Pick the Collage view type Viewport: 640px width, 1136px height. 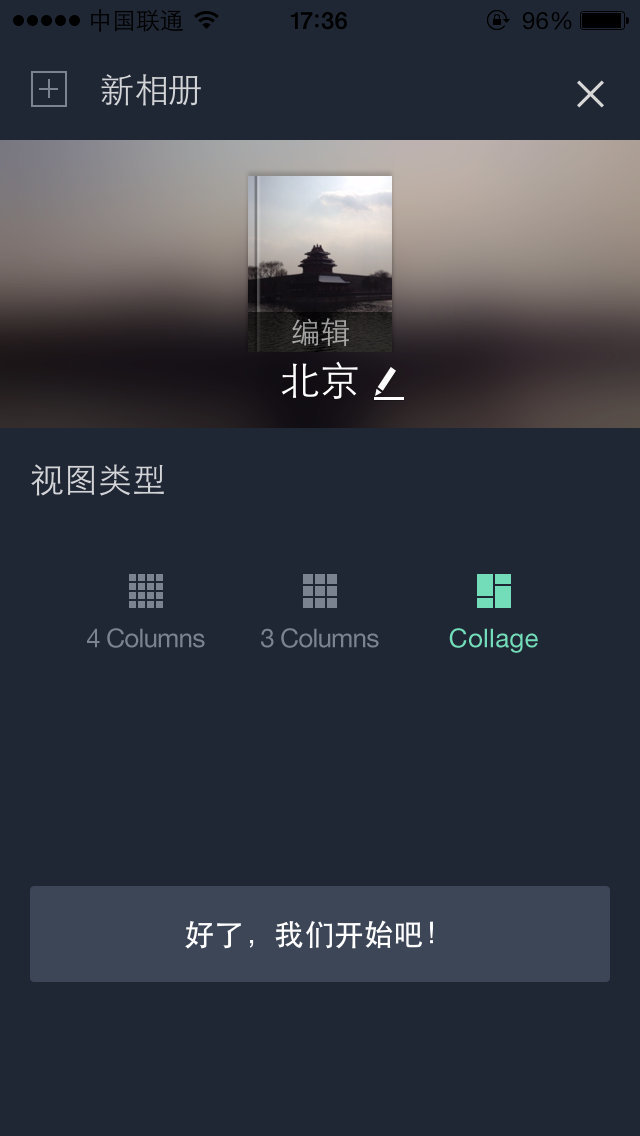pyautogui.click(x=493, y=610)
